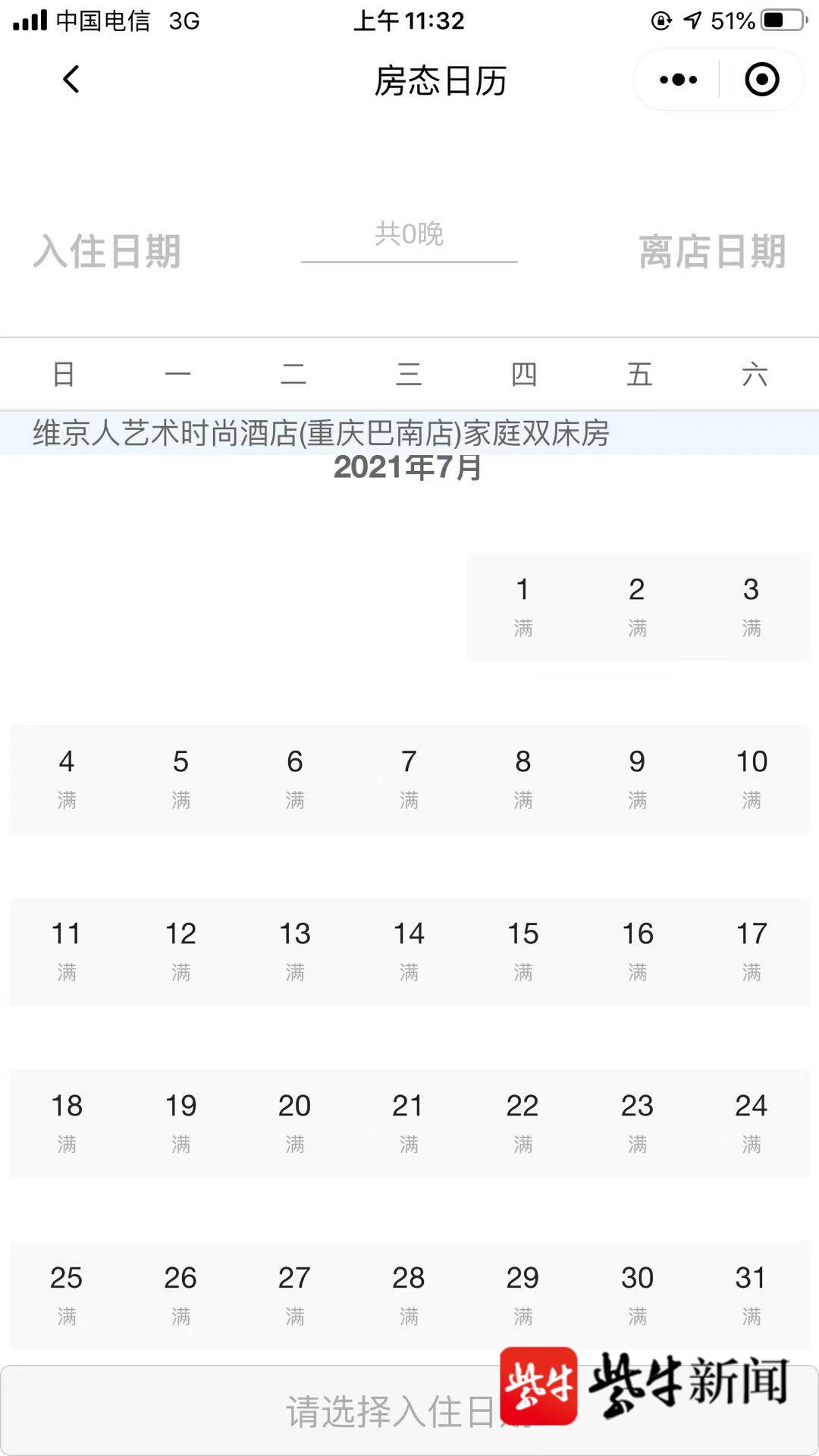
Task: Tap the 请选择入住日期 button
Action: point(409,1410)
